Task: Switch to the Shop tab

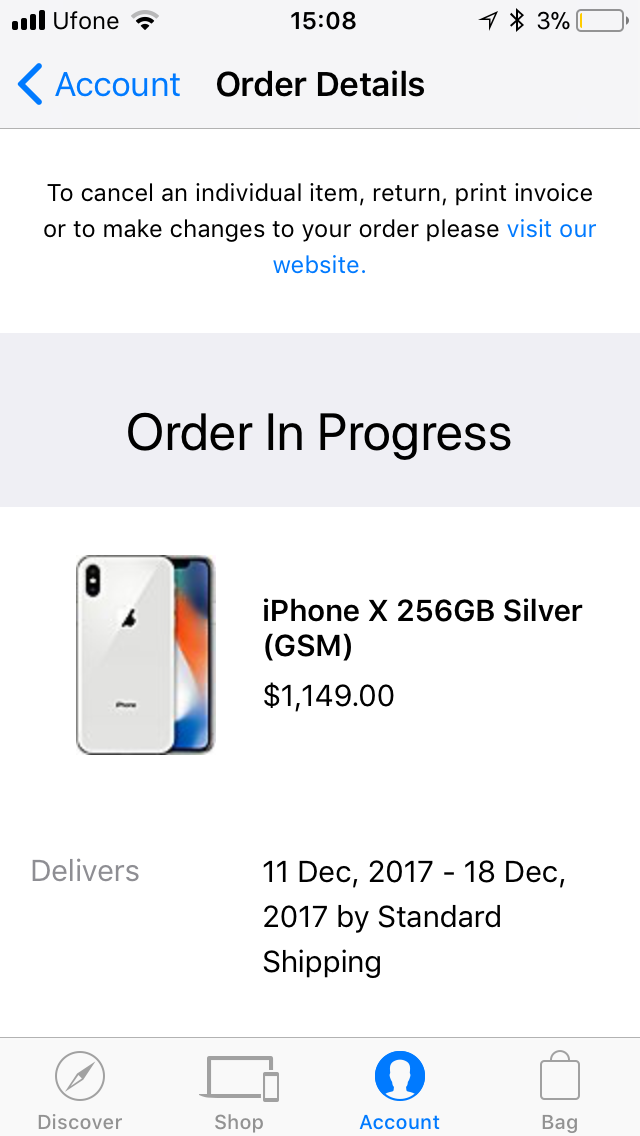Action: (x=240, y=1090)
